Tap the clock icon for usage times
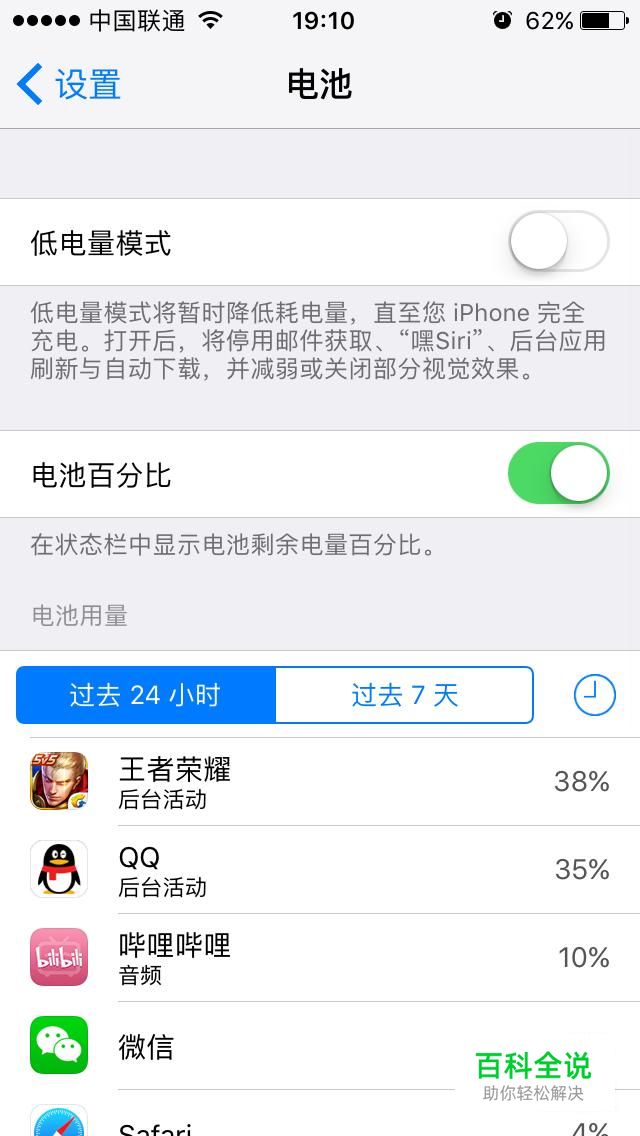640x1136 pixels. tap(594, 696)
